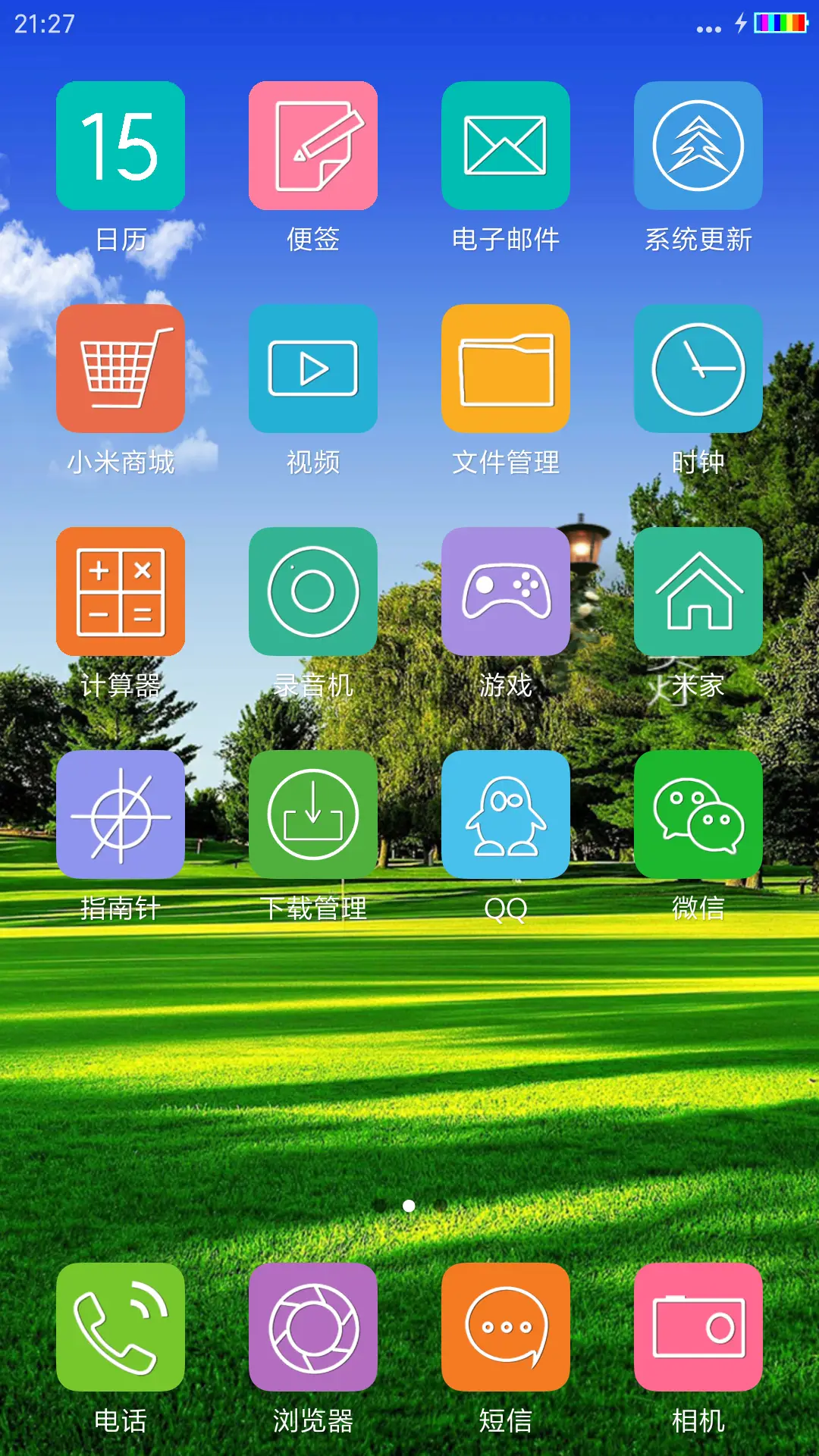
Task: Open the Calendar app showing date 15
Action: pos(120,144)
